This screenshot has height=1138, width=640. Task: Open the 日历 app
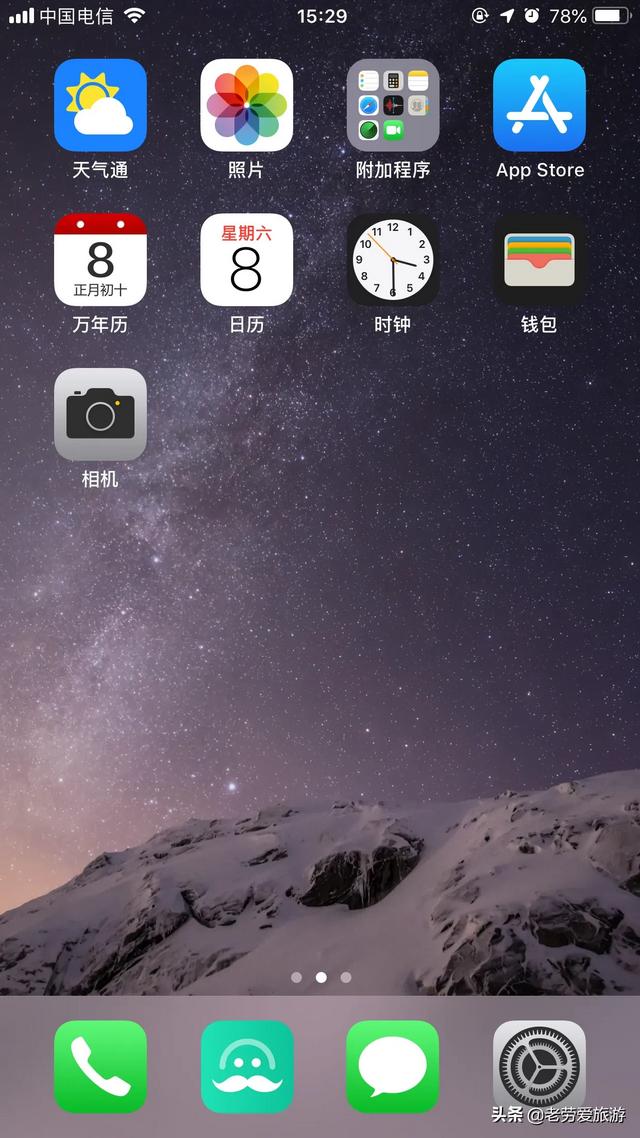tap(246, 260)
